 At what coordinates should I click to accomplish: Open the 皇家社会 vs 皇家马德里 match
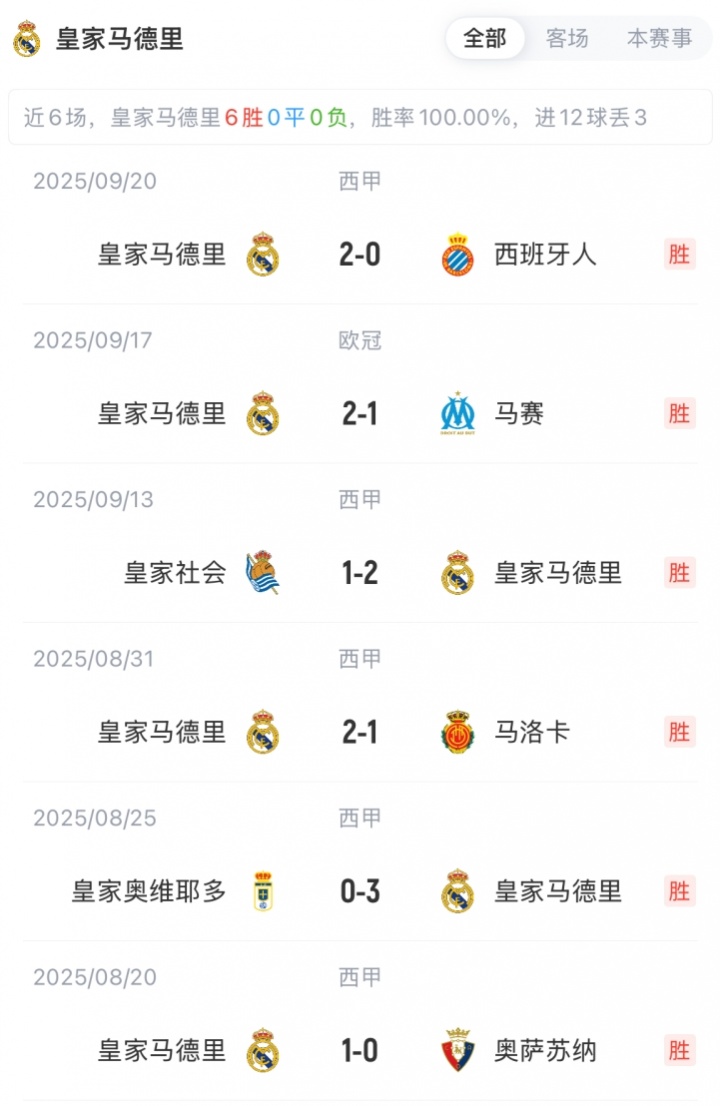(x=360, y=573)
